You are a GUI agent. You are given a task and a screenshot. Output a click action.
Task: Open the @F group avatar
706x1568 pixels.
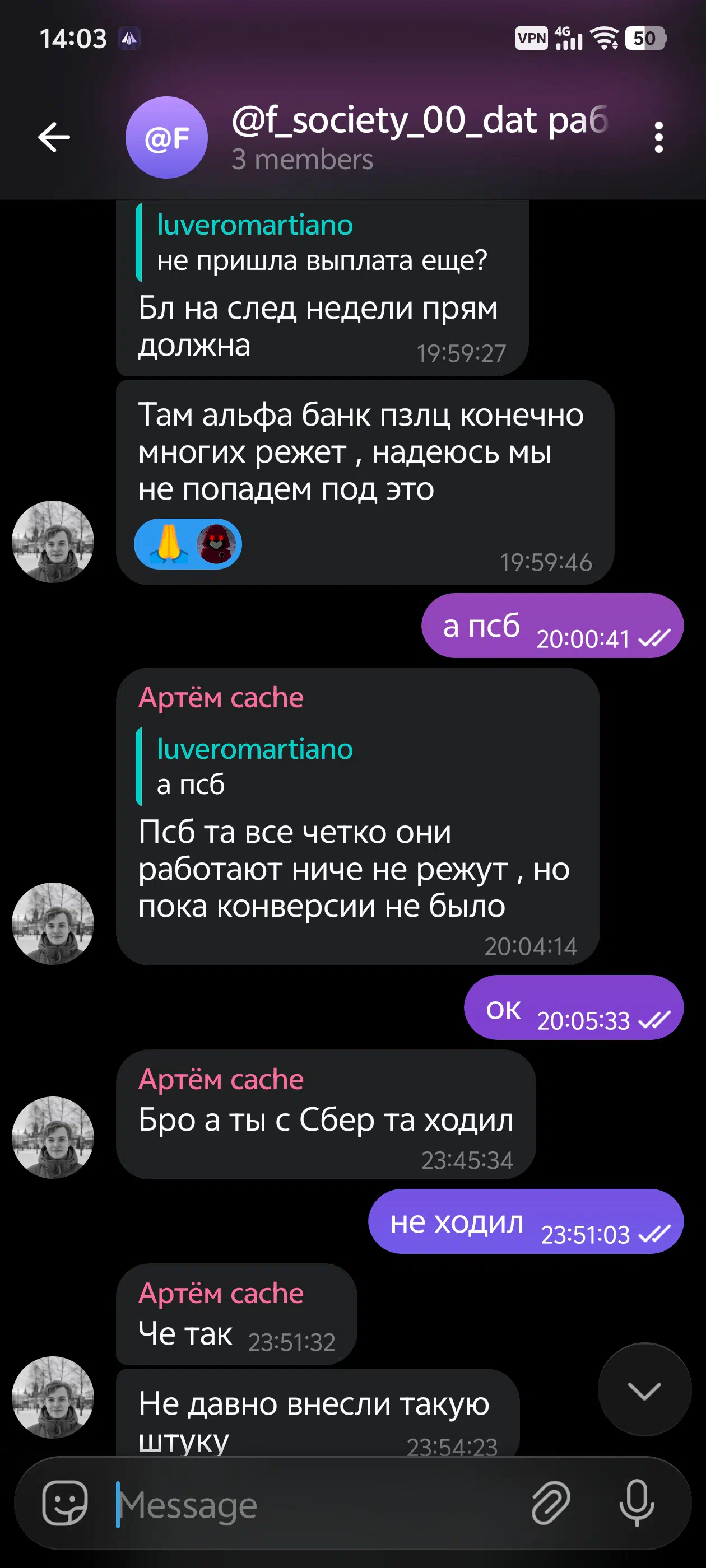click(x=166, y=138)
